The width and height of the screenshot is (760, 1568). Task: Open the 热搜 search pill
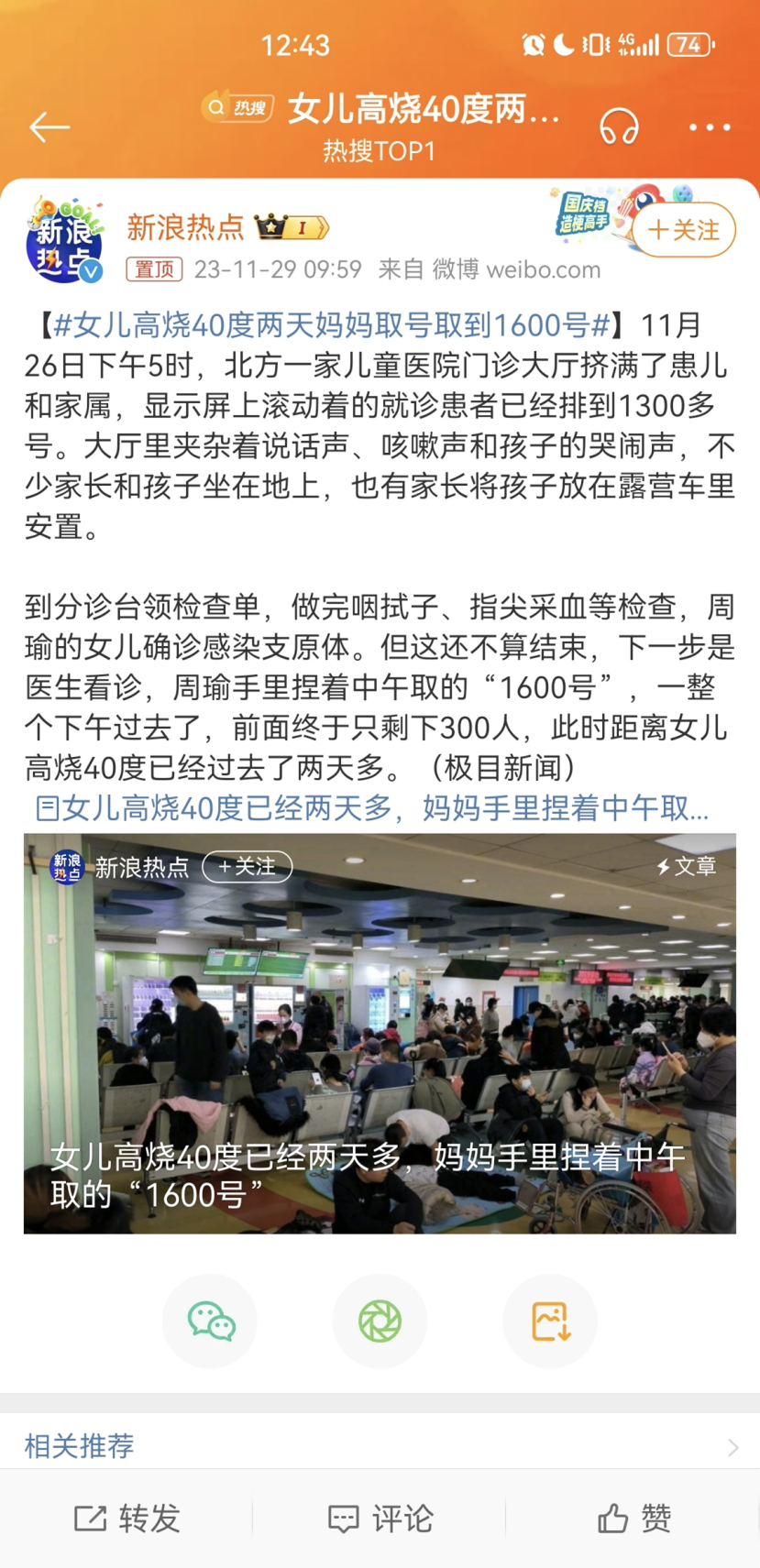tap(239, 108)
